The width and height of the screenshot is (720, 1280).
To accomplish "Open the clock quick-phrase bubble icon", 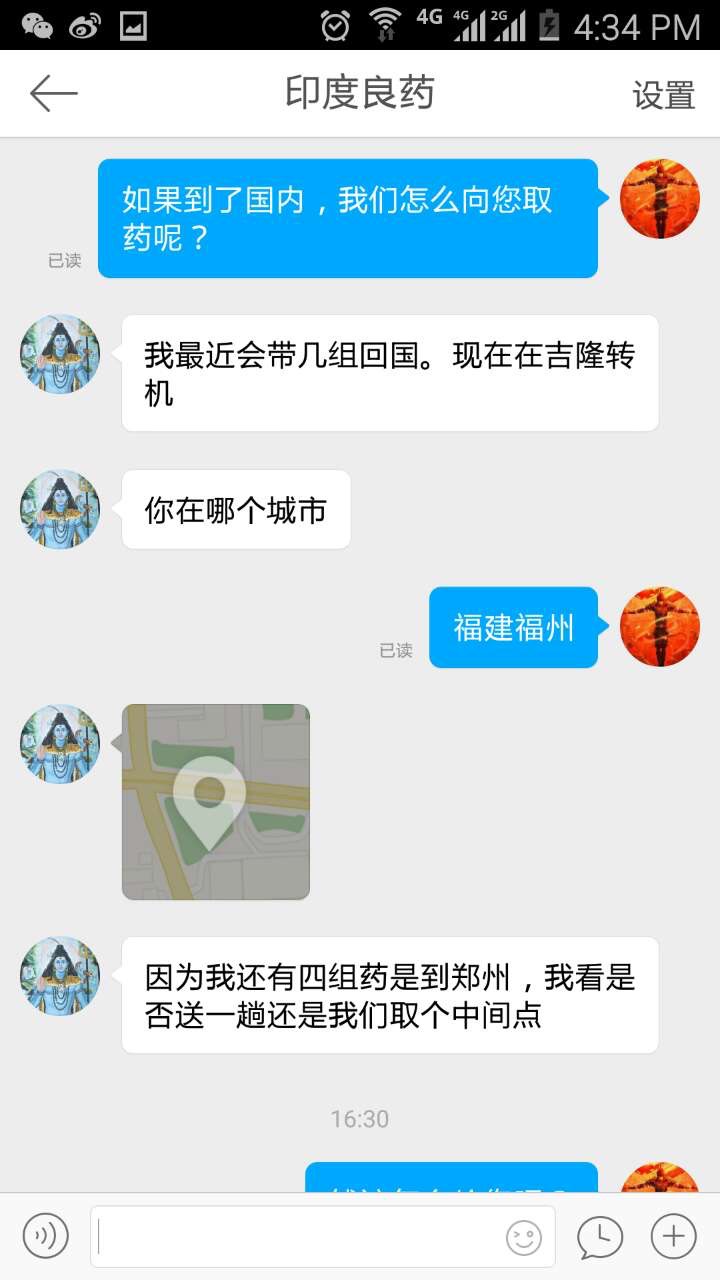I will [x=599, y=1238].
